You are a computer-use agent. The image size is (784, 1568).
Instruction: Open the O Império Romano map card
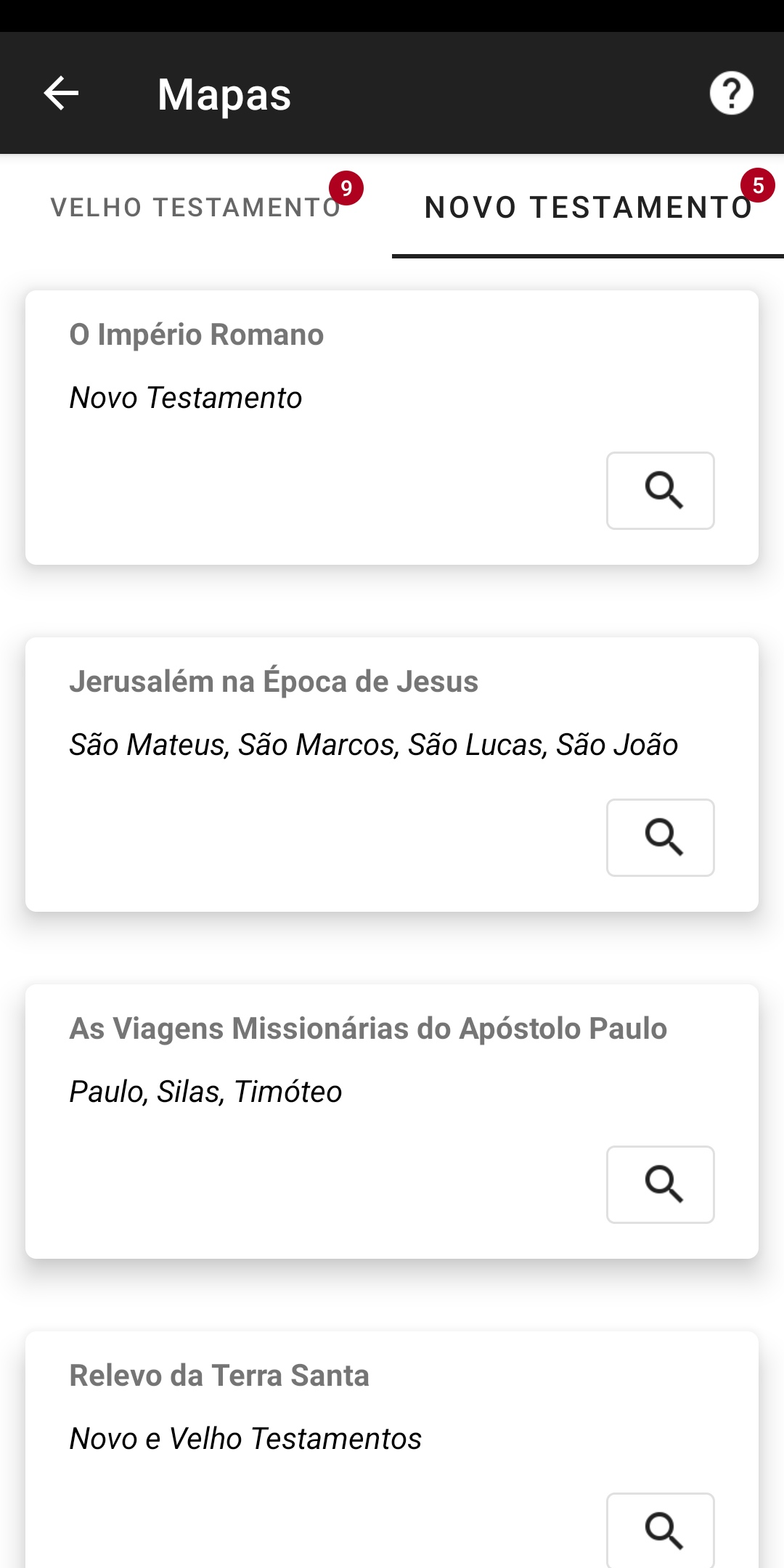tap(392, 428)
